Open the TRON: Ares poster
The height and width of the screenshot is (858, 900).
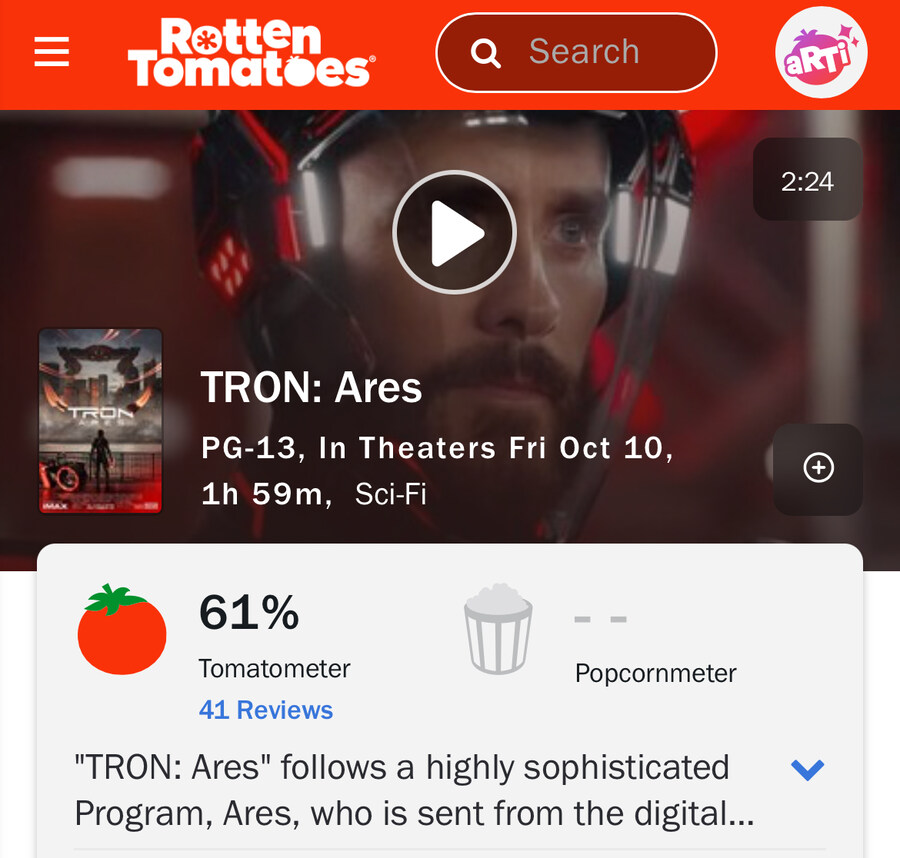100,421
